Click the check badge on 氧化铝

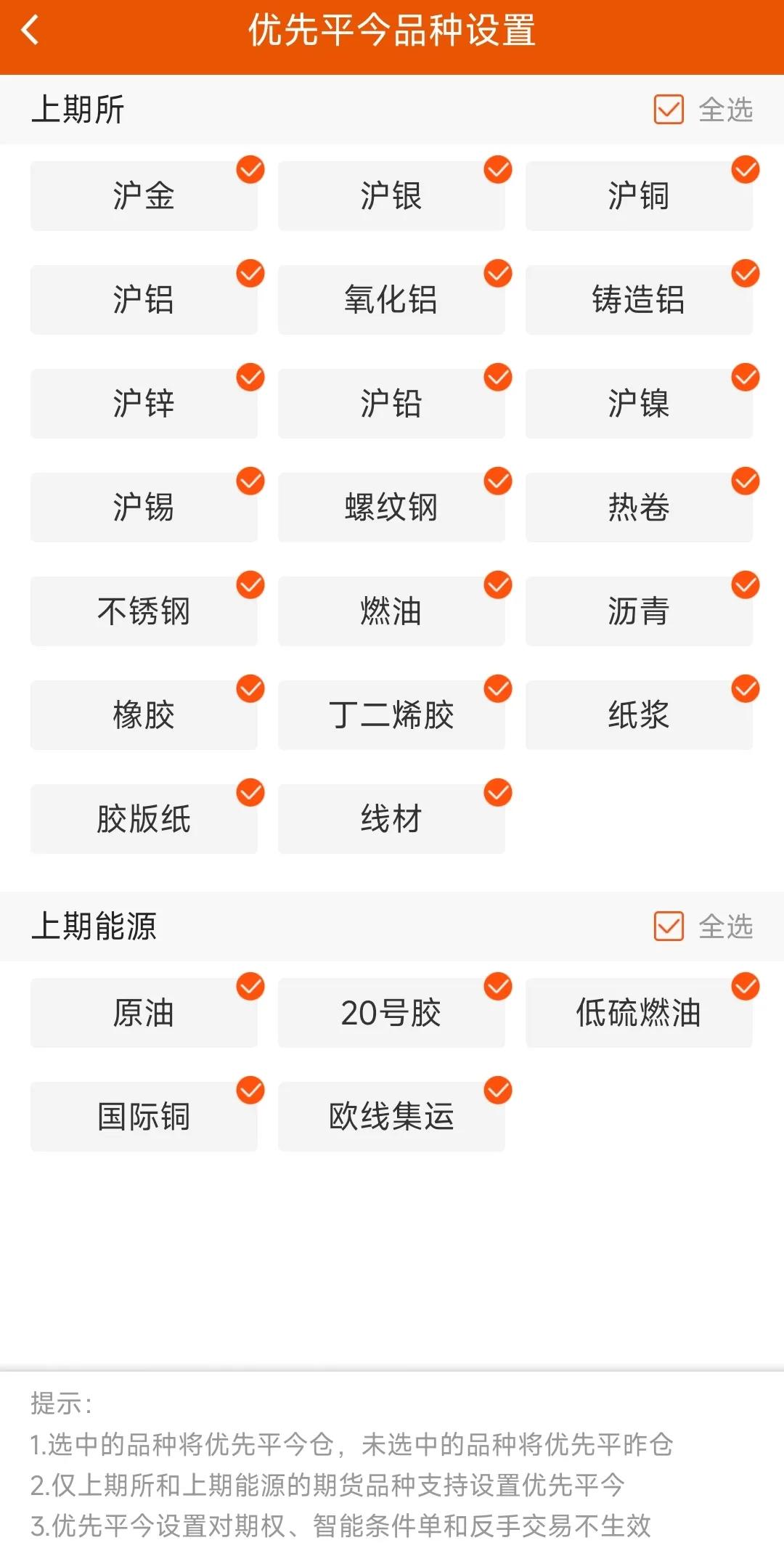tap(497, 273)
